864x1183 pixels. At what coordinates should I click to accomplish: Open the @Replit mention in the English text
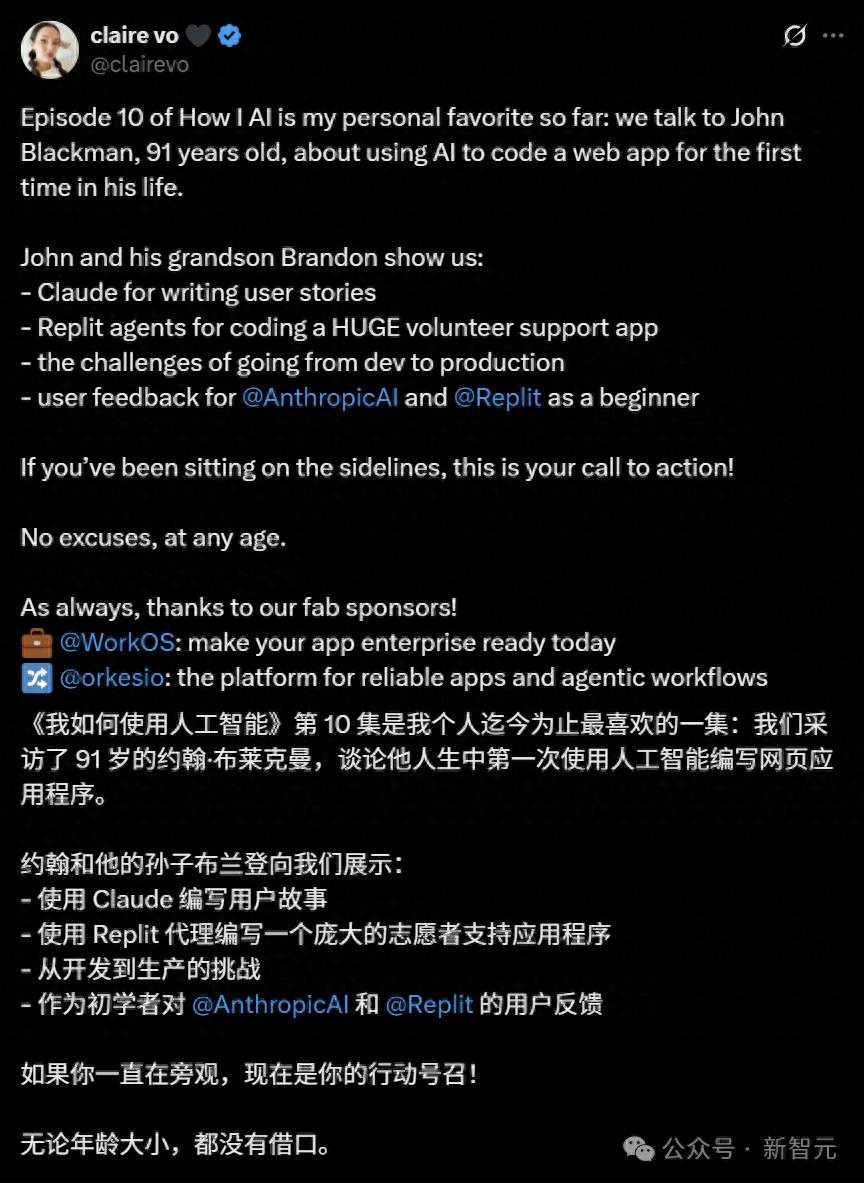tap(497, 398)
